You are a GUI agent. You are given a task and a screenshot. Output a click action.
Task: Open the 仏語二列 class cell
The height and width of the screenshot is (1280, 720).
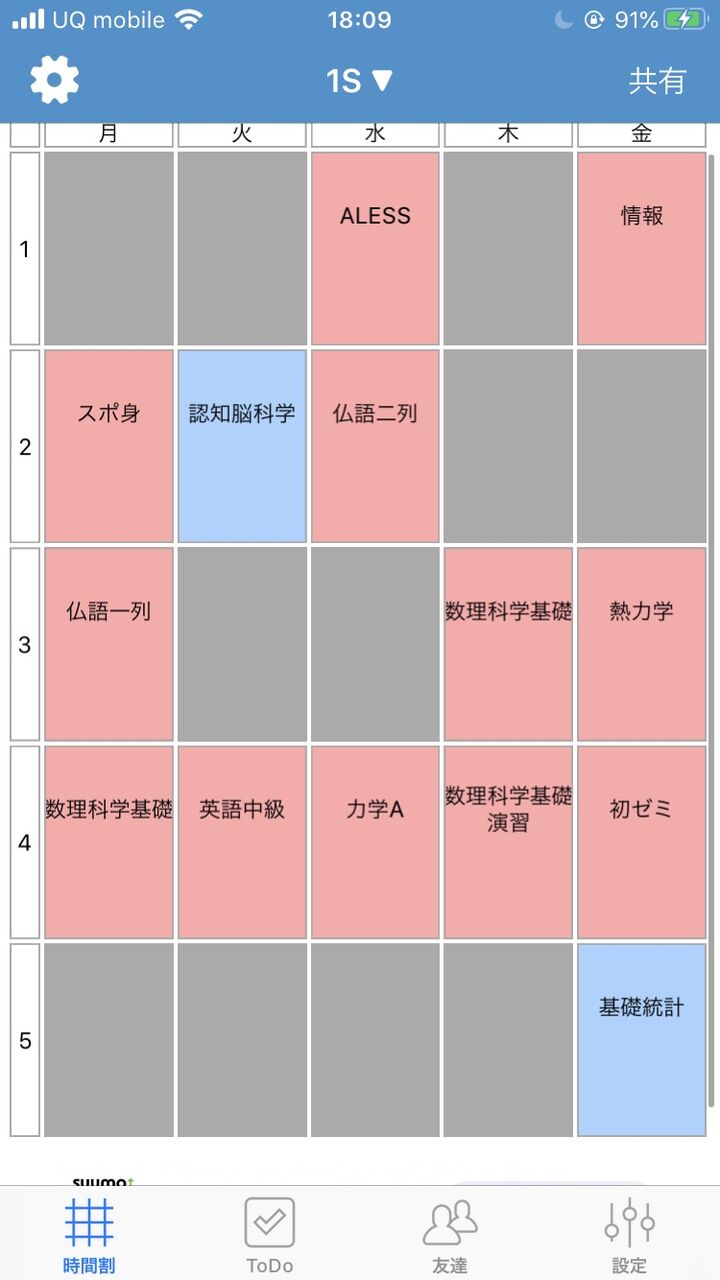pos(375,446)
